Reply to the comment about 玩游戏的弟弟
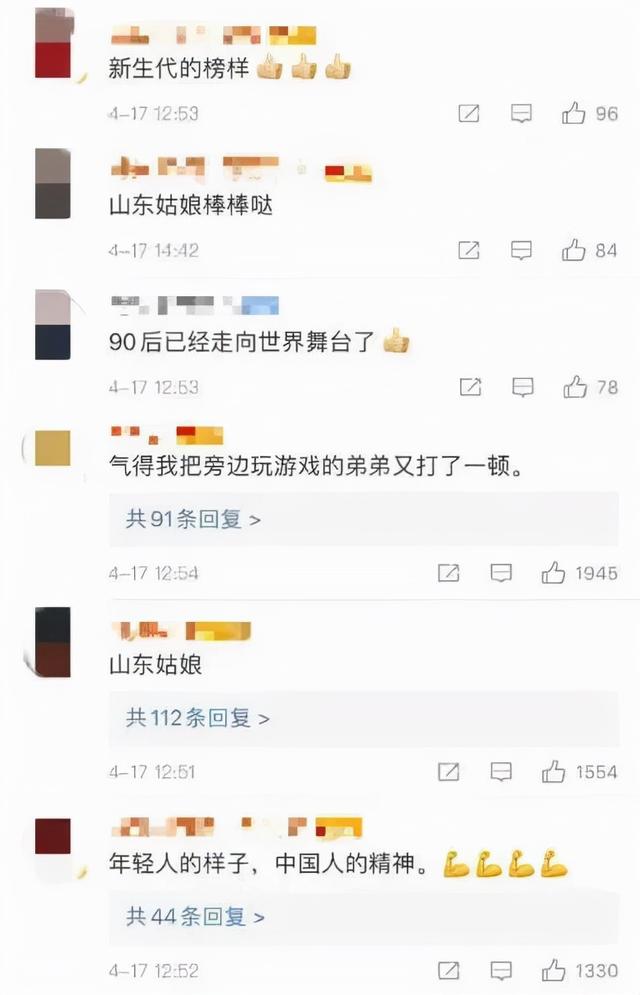 (x=501, y=573)
